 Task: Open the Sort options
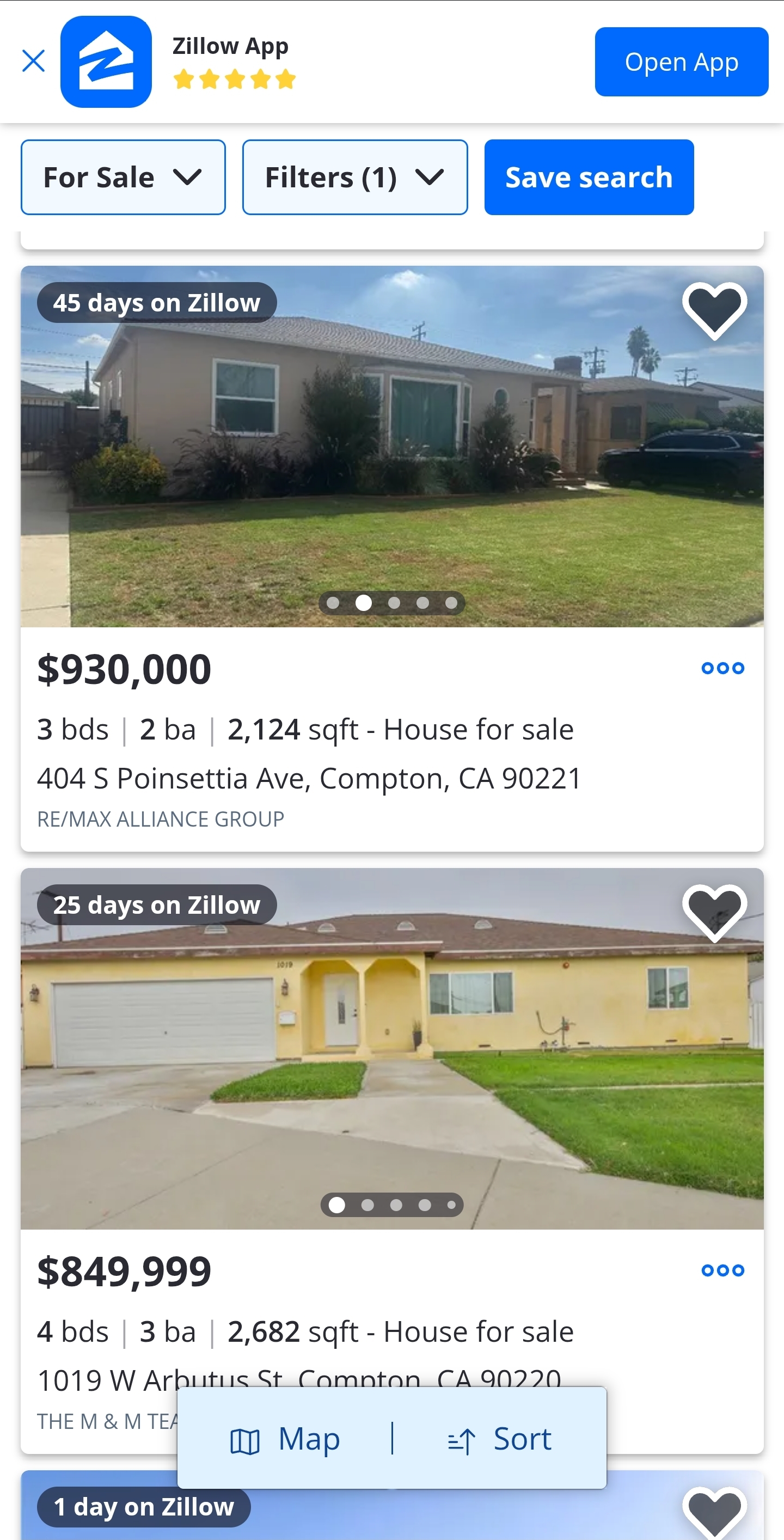(500, 1439)
